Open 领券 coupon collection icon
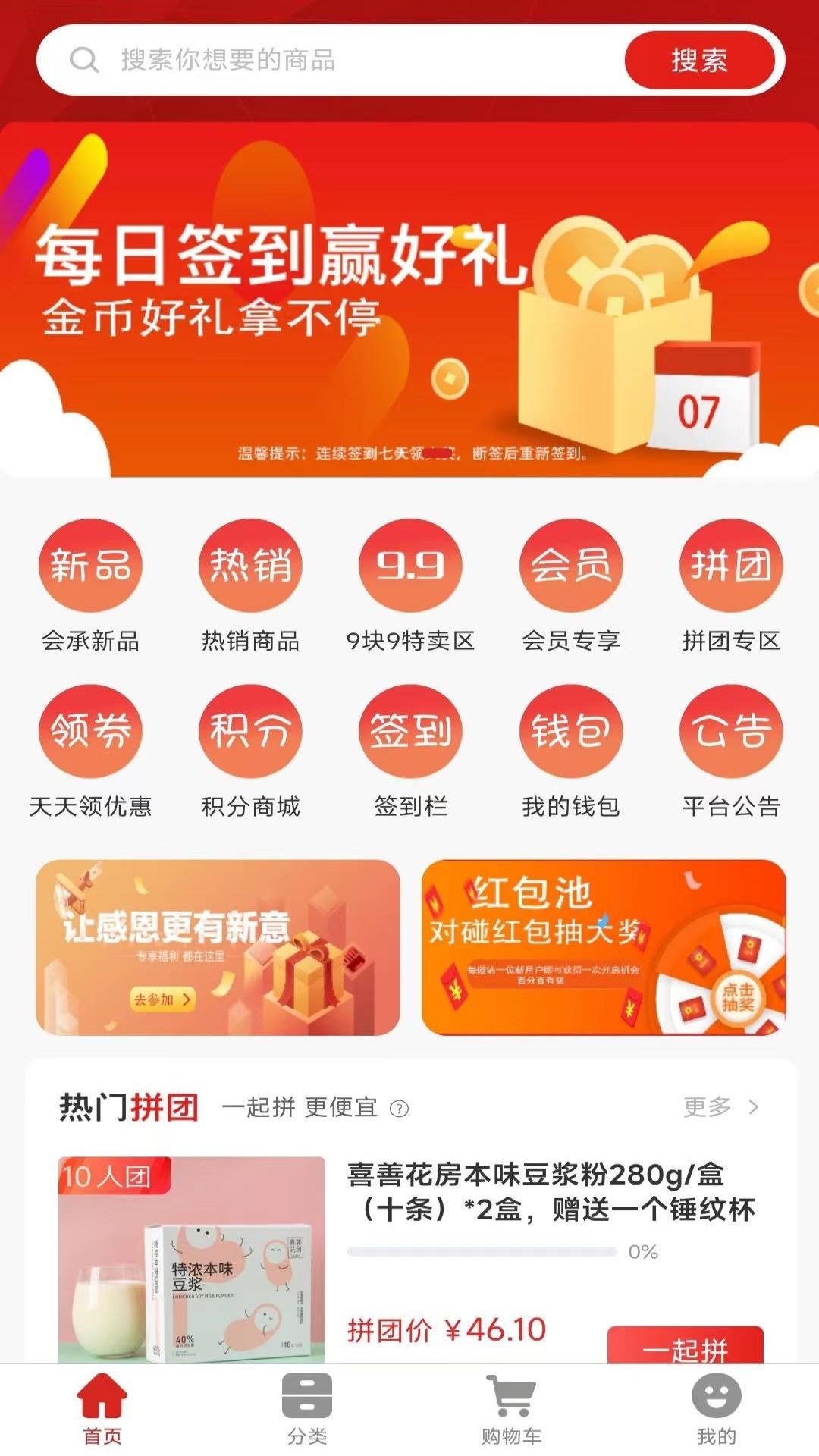The height and width of the screenshot is (1456, 819). pos(89,731)
